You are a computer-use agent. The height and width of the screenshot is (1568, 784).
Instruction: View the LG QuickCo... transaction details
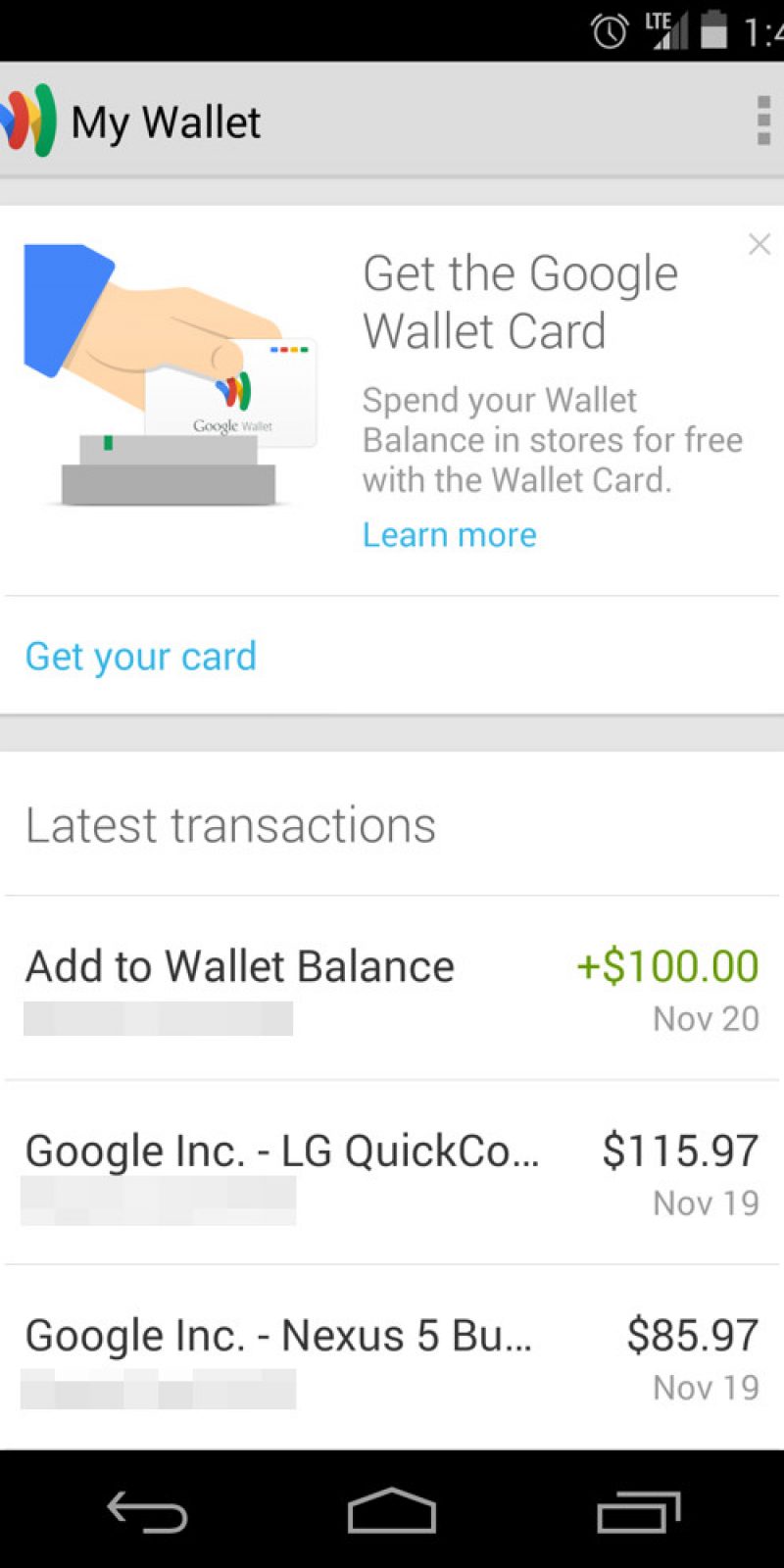[x=392, y=1173]
